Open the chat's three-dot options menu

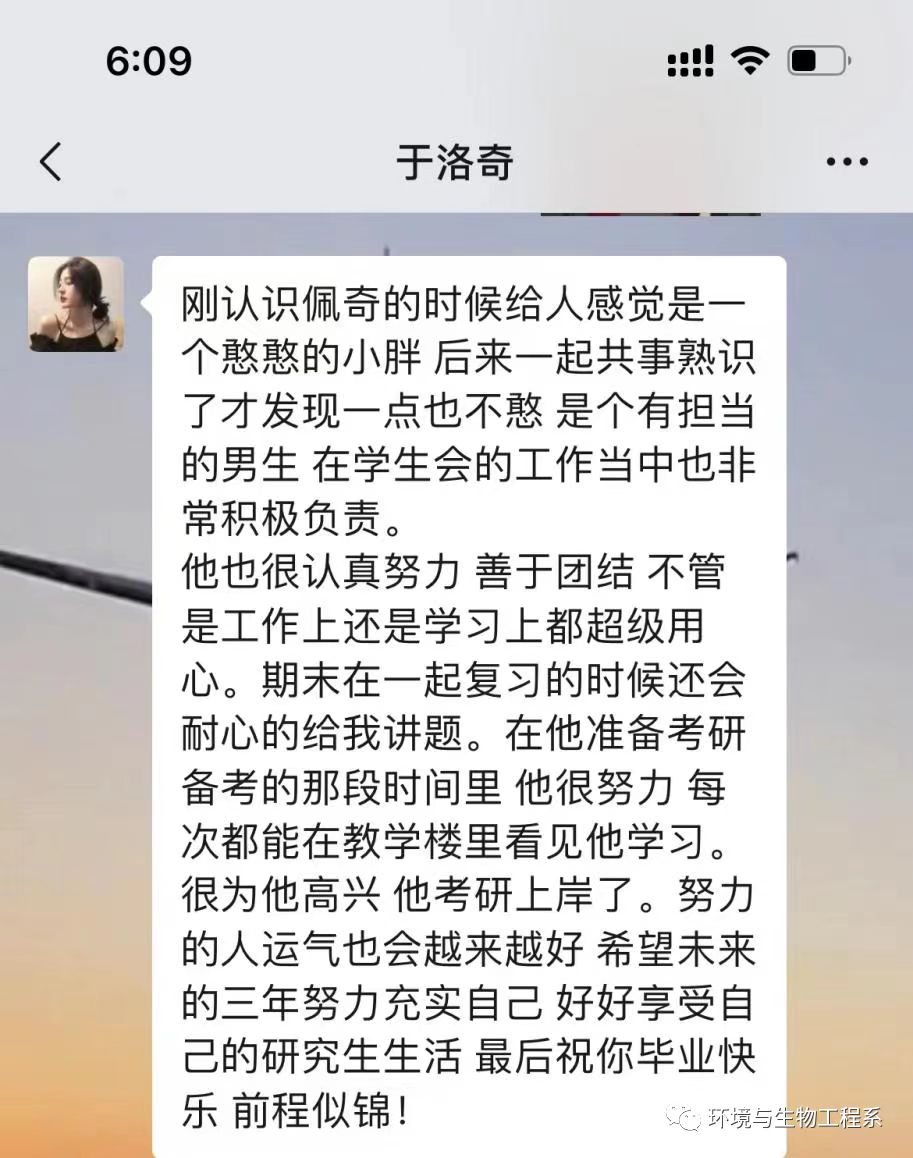tap(846, 162)
